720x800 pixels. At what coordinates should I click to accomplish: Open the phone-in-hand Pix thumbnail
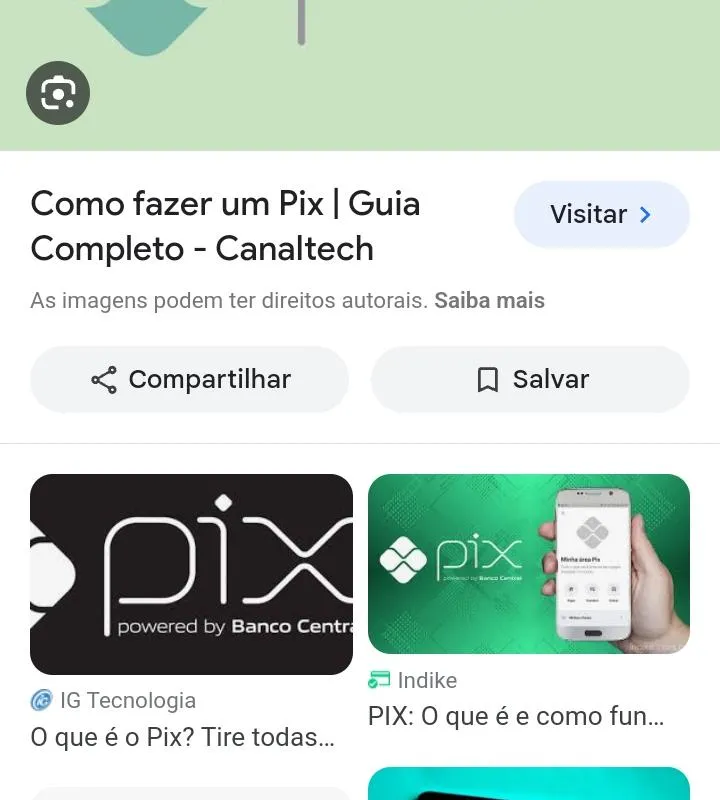(529, 563)
